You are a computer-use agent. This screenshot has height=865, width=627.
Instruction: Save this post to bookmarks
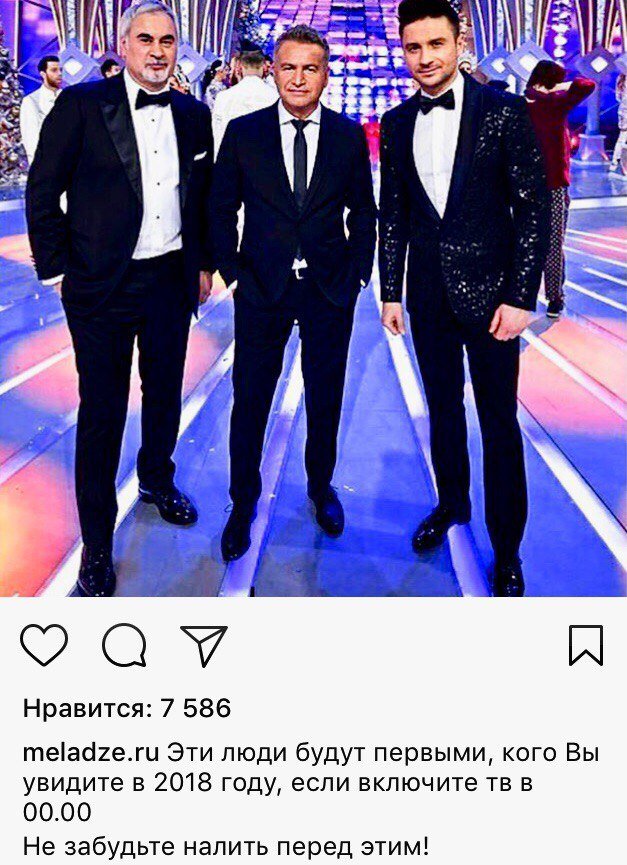coord(586,645)
